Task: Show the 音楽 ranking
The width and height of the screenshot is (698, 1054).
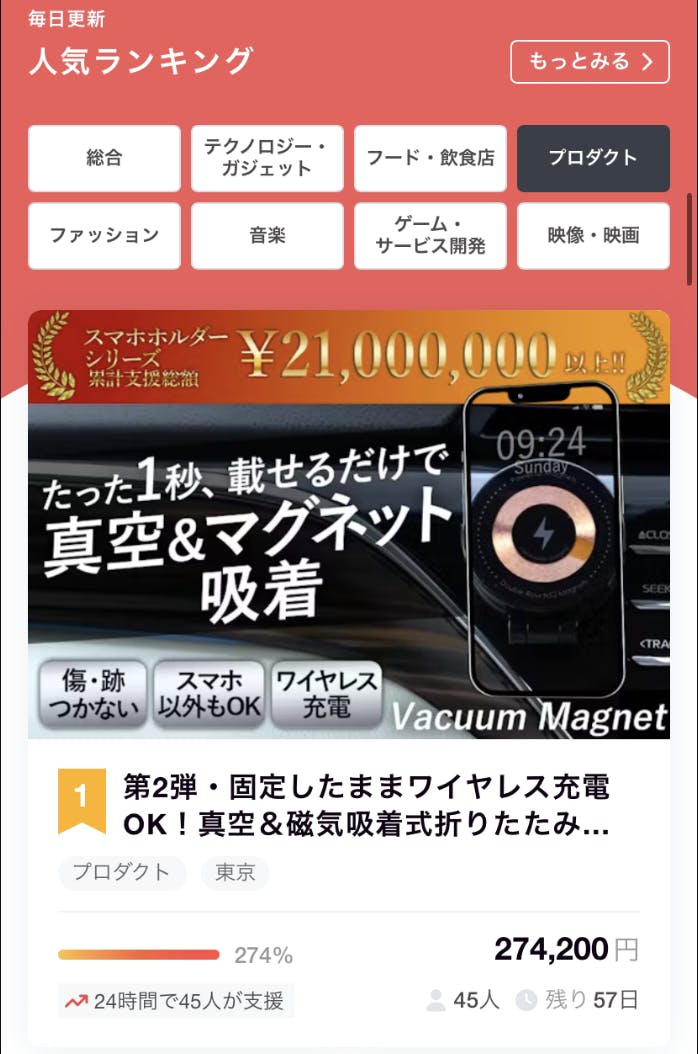Action: pyautogui.click(x=267, y=236)
